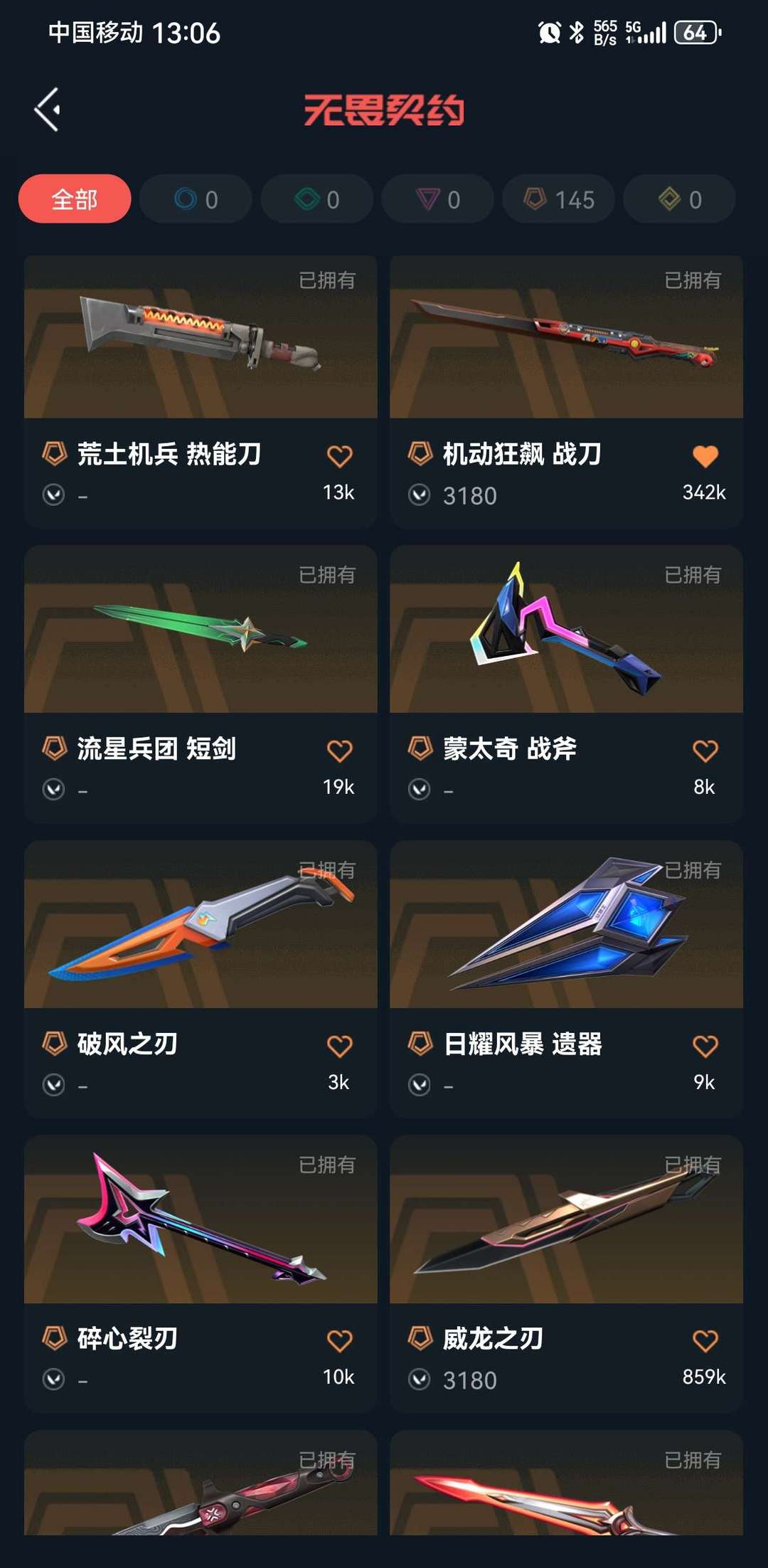768x1568 pixels.
Task: Favorite the 日耀风暴 遗器 skin with the heart
Action: 705,1046
